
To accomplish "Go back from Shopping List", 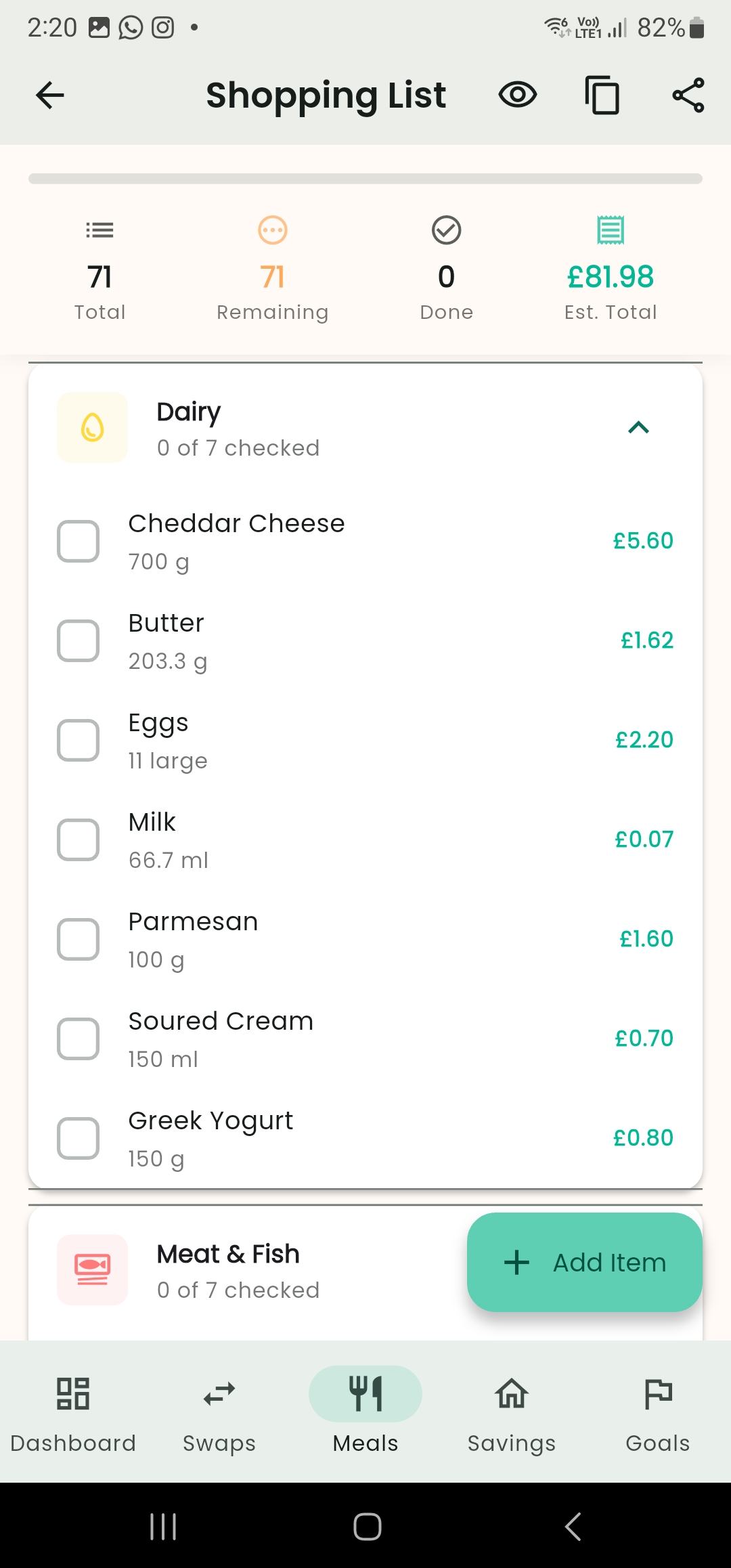I will tap(50, 95).
